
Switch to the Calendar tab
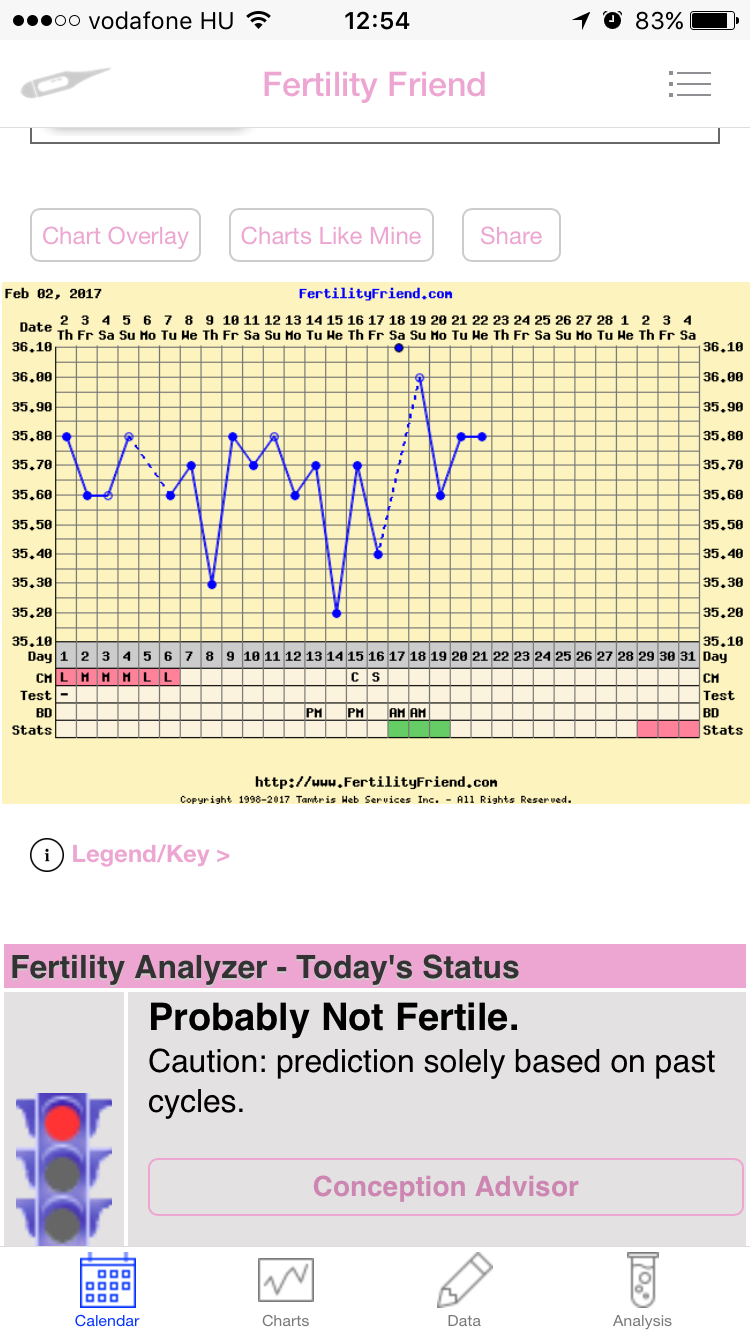click(107, 1291)
